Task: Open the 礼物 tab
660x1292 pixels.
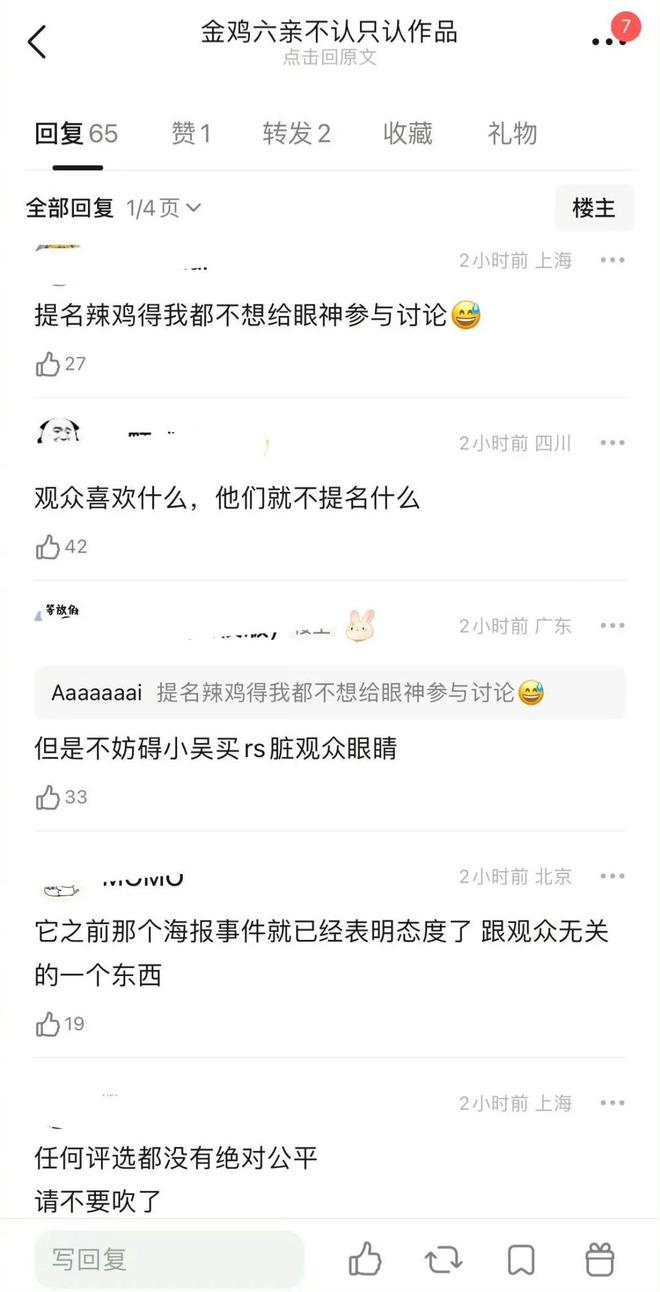Action: click(x=512, y=133)
